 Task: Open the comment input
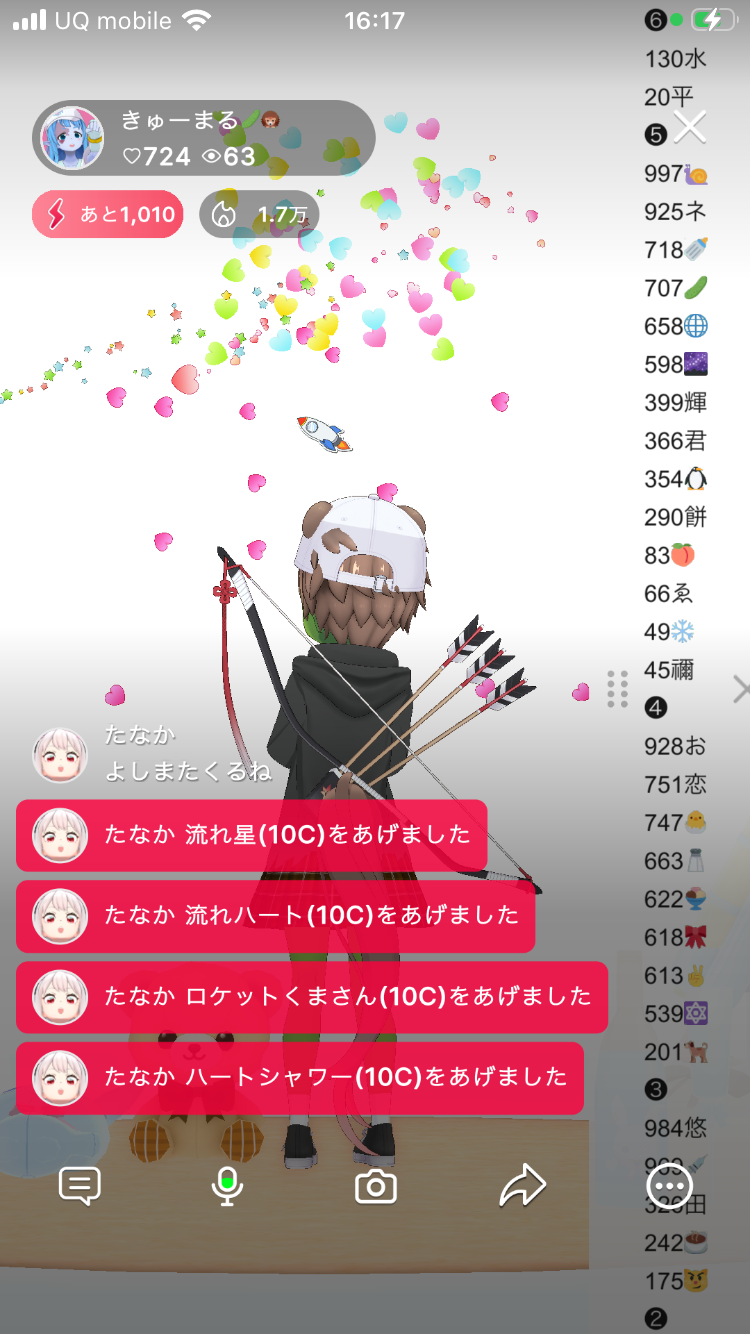80,1186
